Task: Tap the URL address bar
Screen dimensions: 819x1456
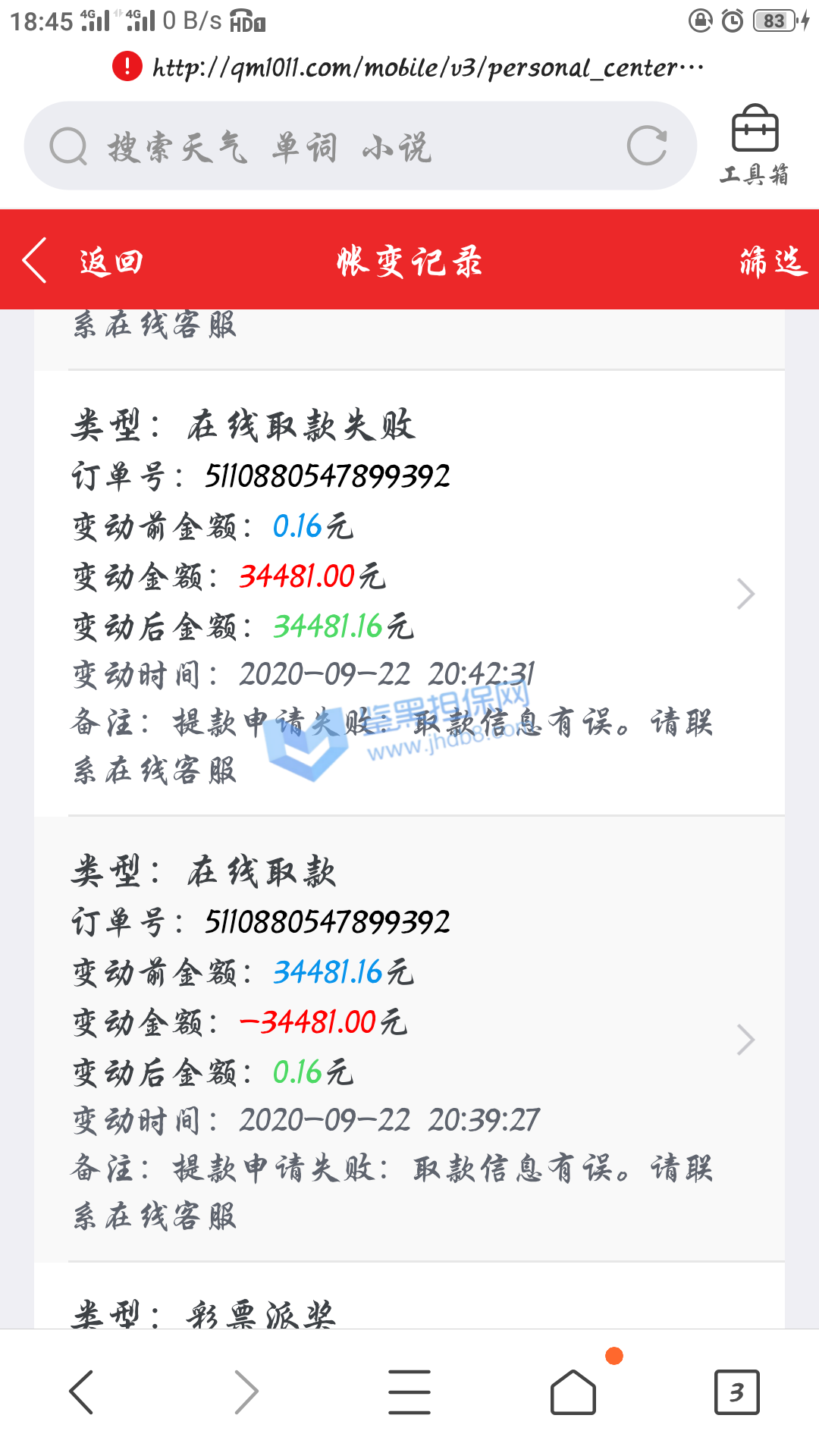Action: [425, 67]
